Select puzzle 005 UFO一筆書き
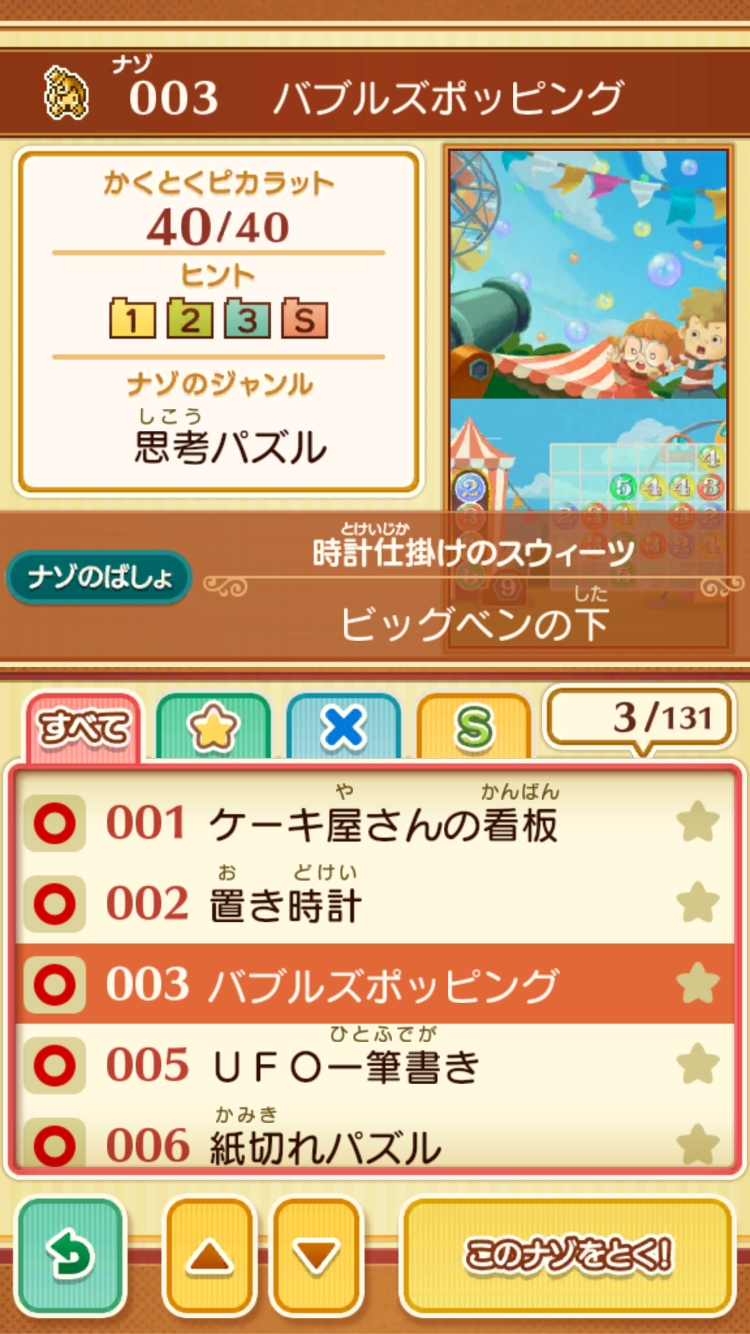This screenshot has height=1334, width=750. (350, 1065)
